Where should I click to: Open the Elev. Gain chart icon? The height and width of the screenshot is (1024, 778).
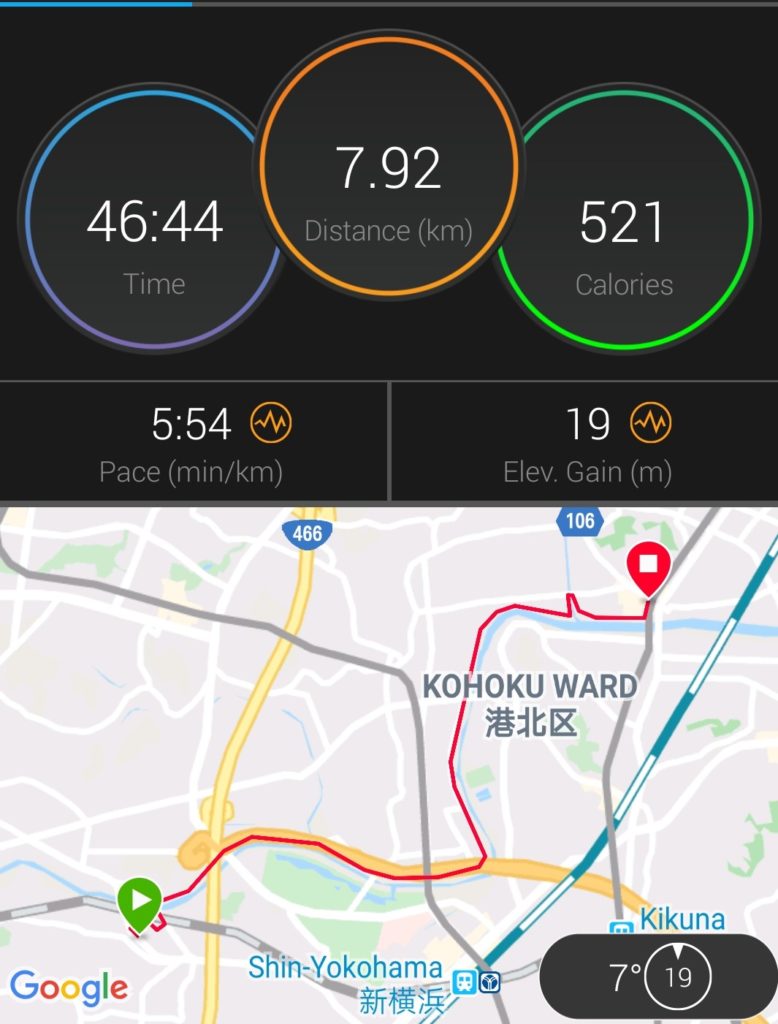point(651,423)
